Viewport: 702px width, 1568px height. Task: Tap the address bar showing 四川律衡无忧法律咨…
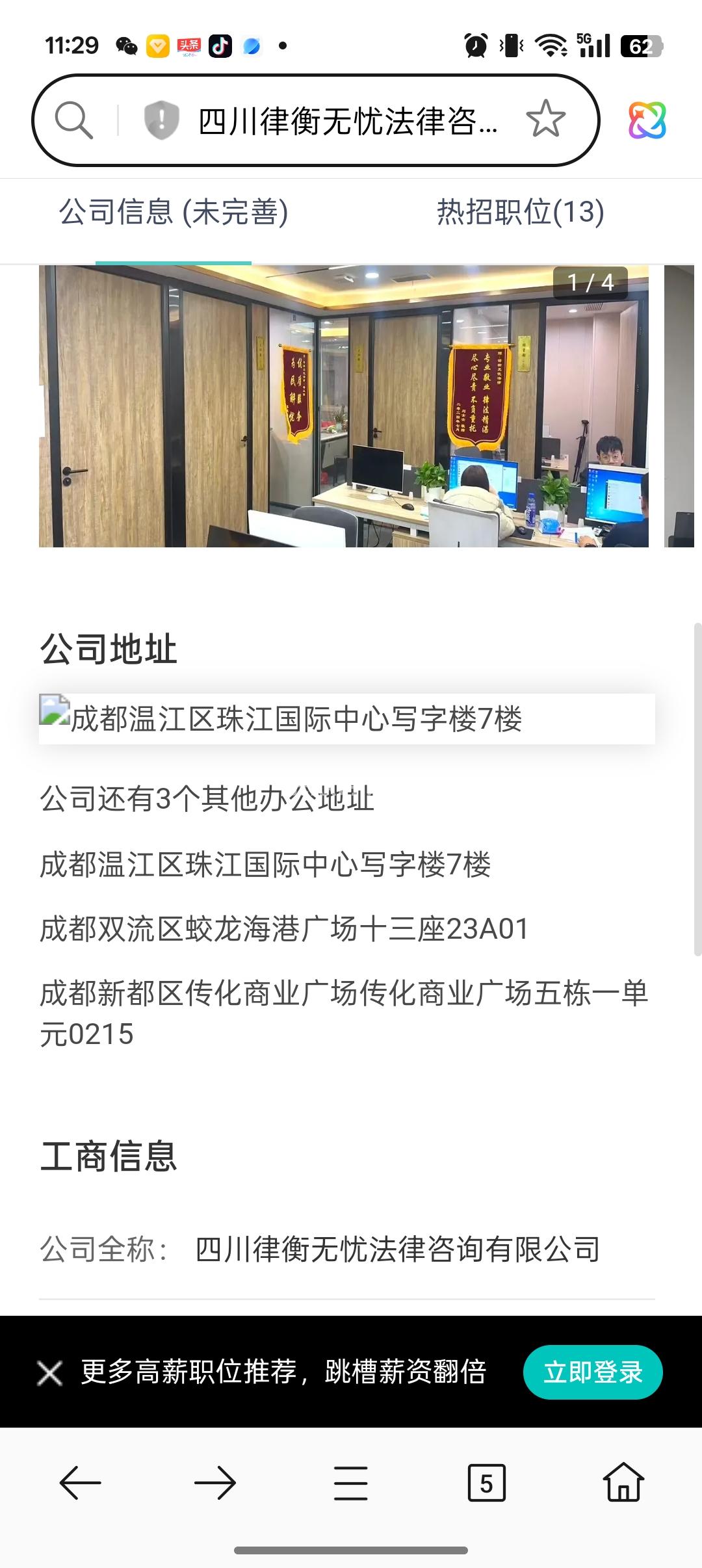coord(348,121)
